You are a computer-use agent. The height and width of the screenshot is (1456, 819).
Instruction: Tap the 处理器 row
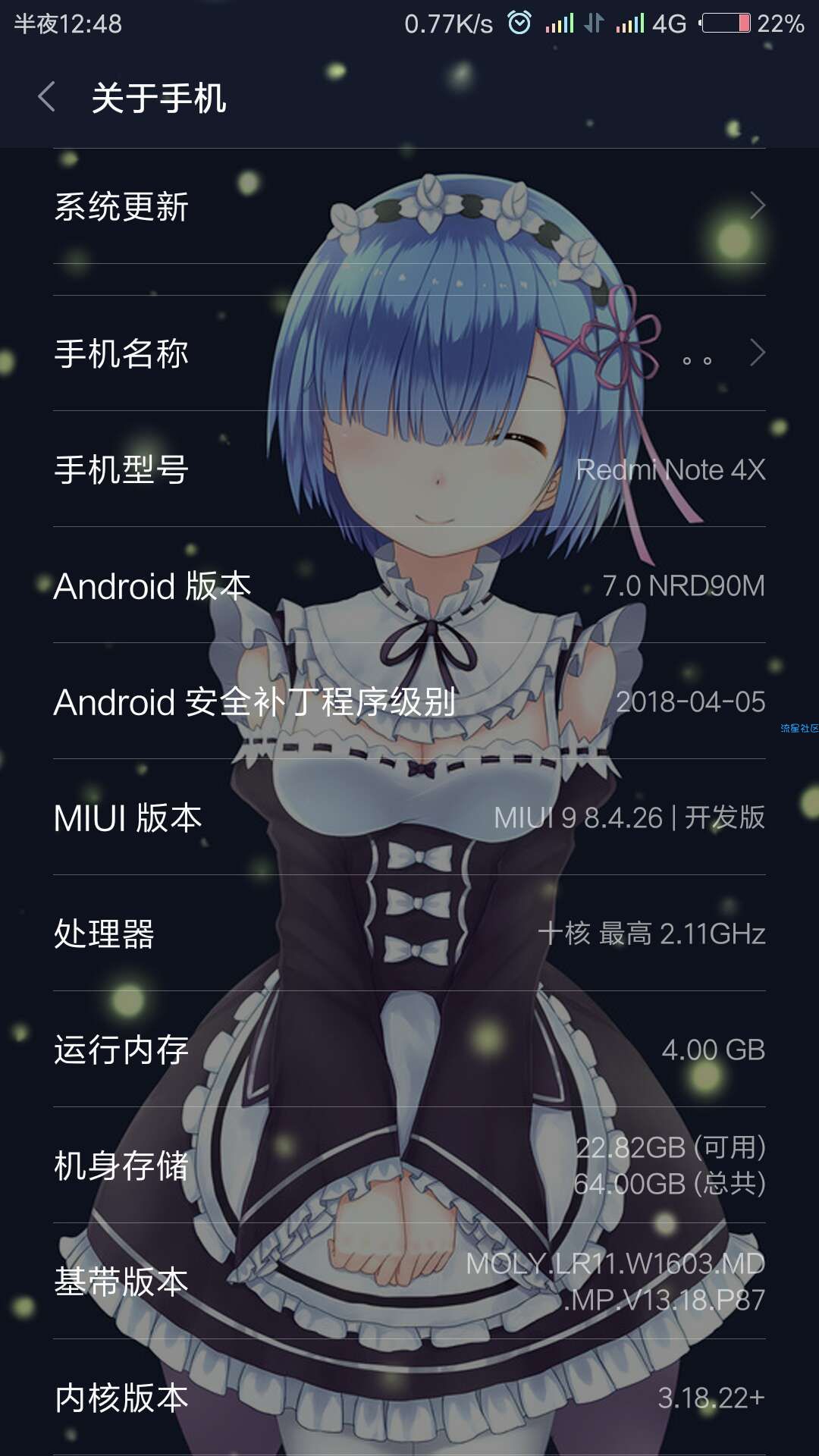409,934
